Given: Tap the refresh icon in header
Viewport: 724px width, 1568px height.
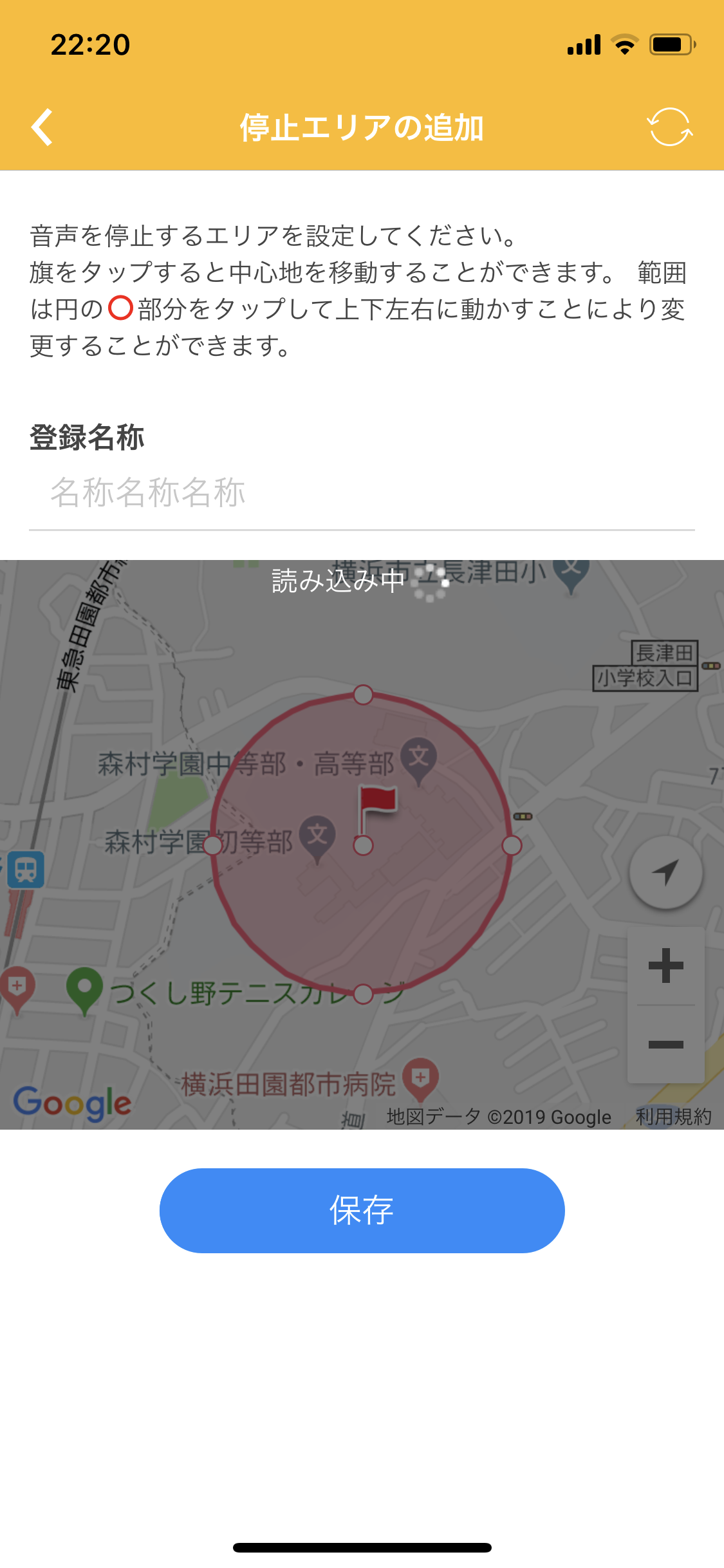Looking at the screenshot, I should click(669, 127).
